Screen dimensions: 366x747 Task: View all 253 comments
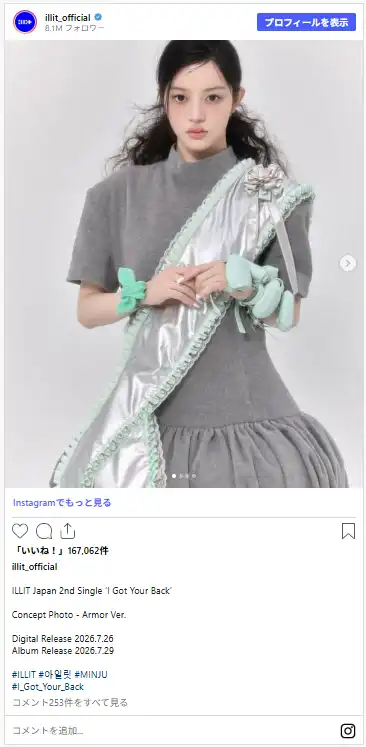[70, 703]
